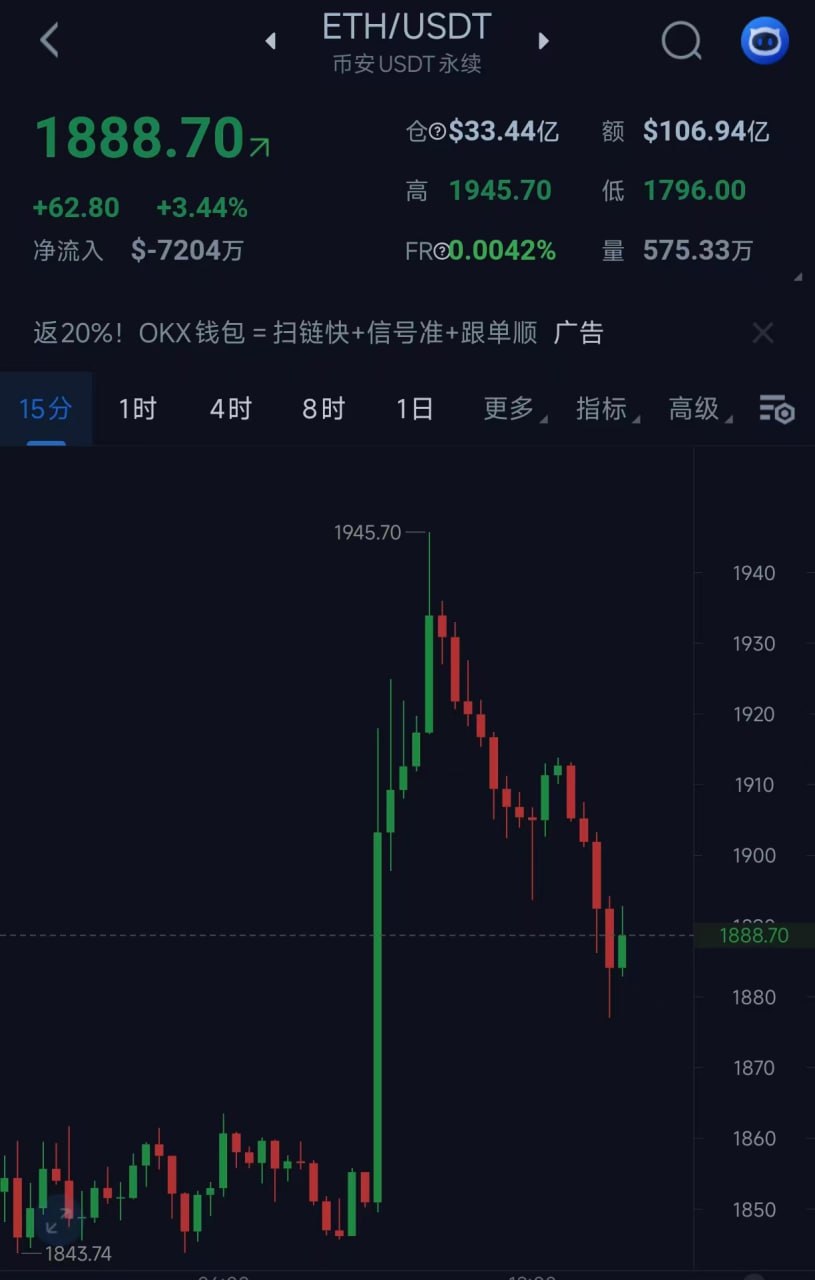Tap the FR funding rate info icon

441,252
